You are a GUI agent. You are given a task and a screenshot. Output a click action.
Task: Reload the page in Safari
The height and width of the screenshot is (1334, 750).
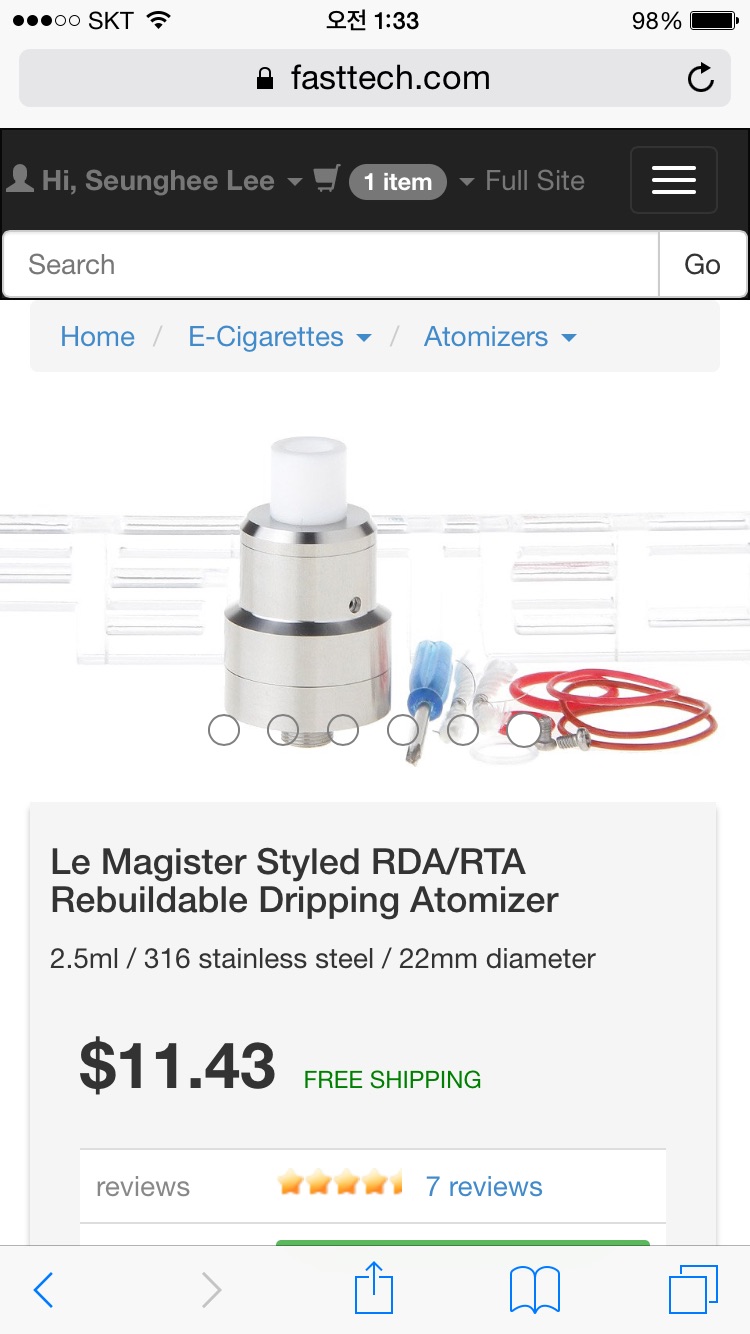pos(701,78)
